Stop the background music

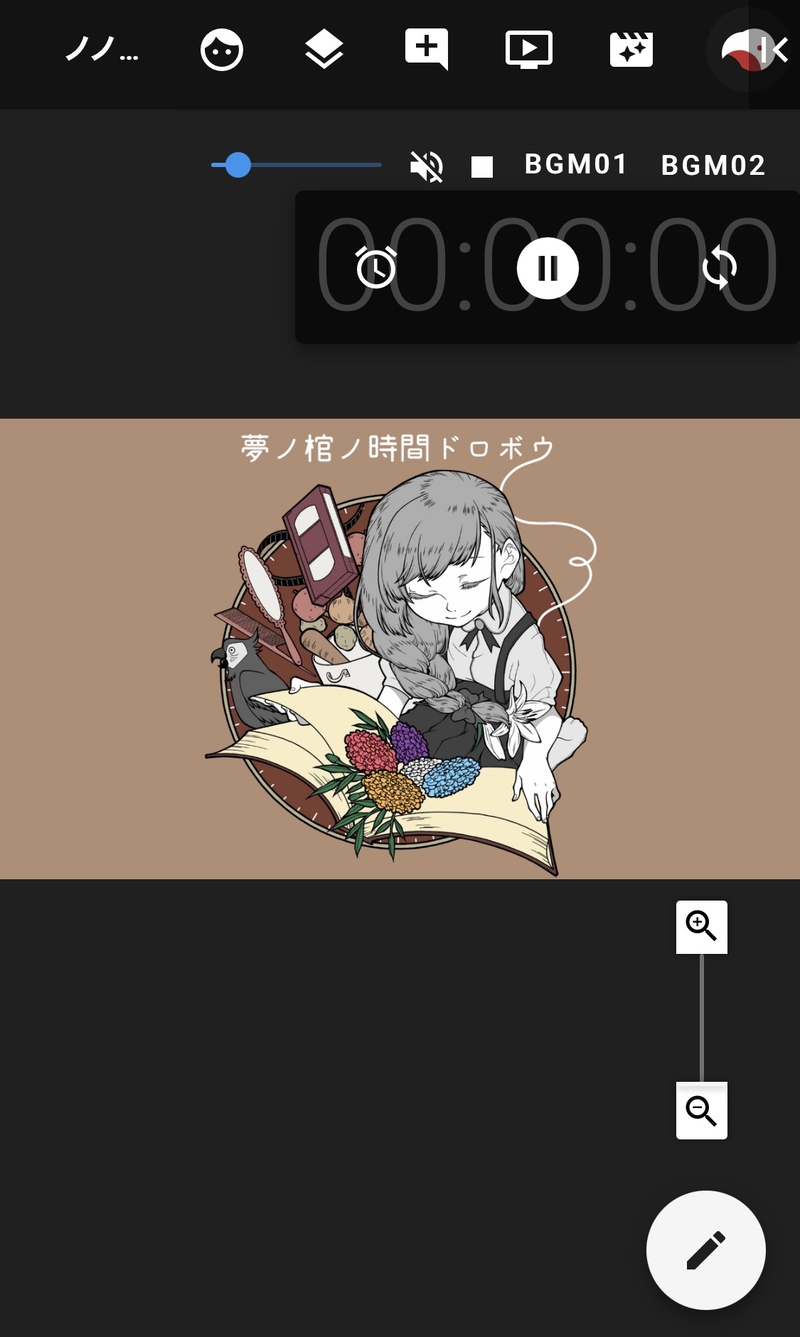482,167
